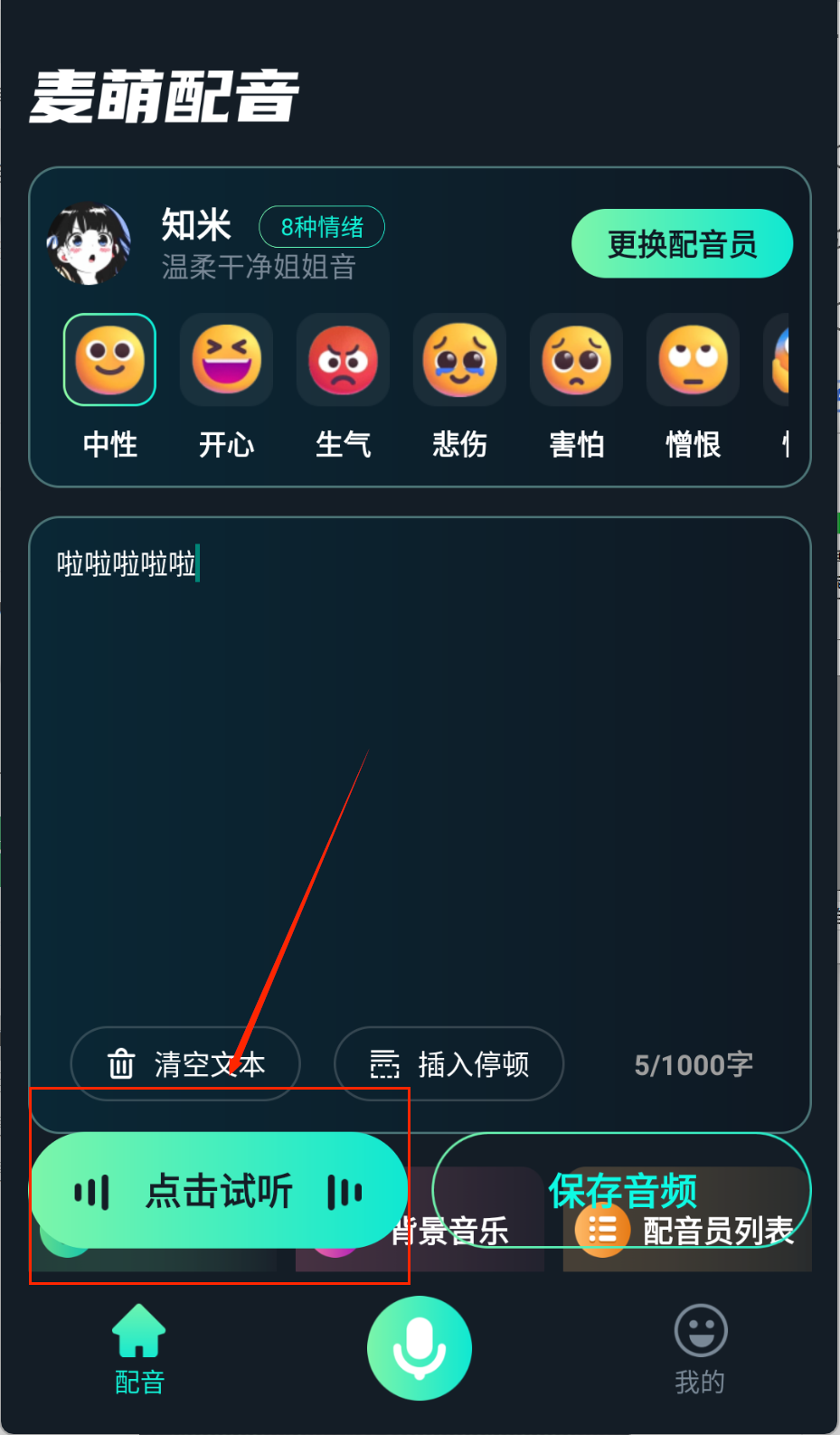Choose the 生气 emotion
This screenshot has height=1435, width=840.
click(343, 360)
